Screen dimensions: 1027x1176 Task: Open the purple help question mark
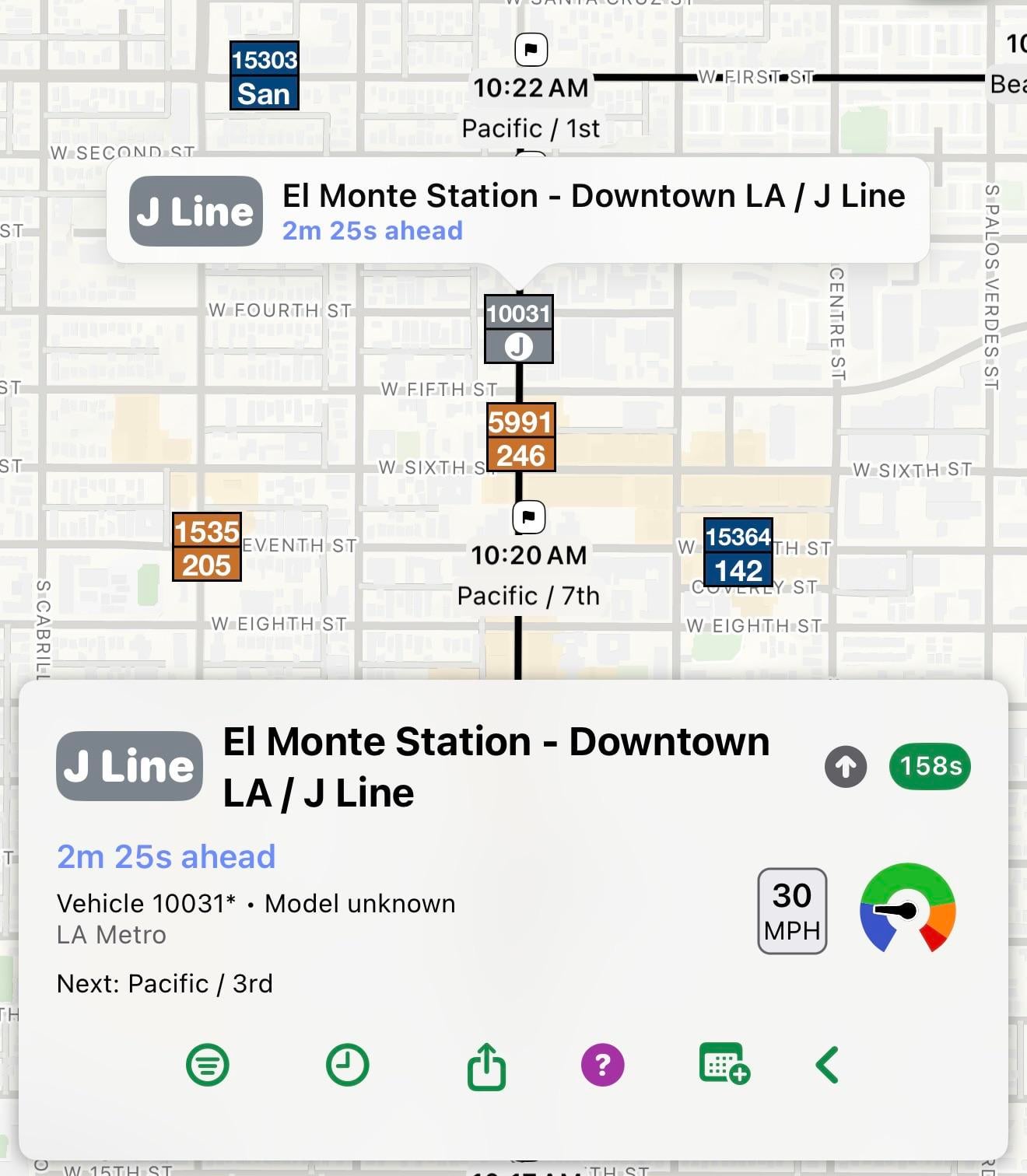pyautogui.click(x=603, y=1065)
